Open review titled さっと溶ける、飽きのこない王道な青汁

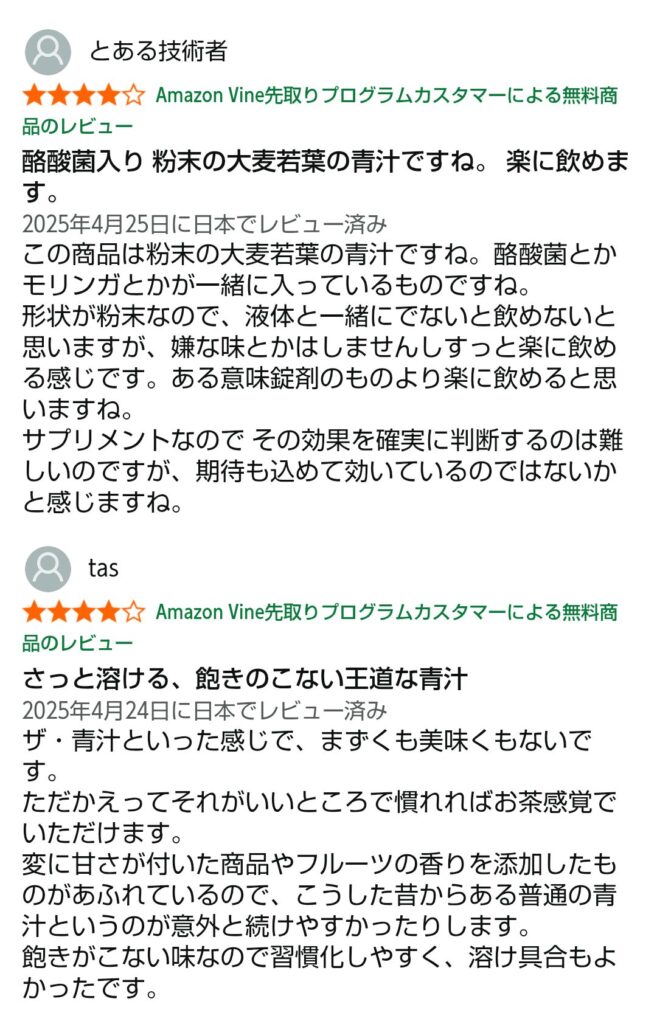245,679
